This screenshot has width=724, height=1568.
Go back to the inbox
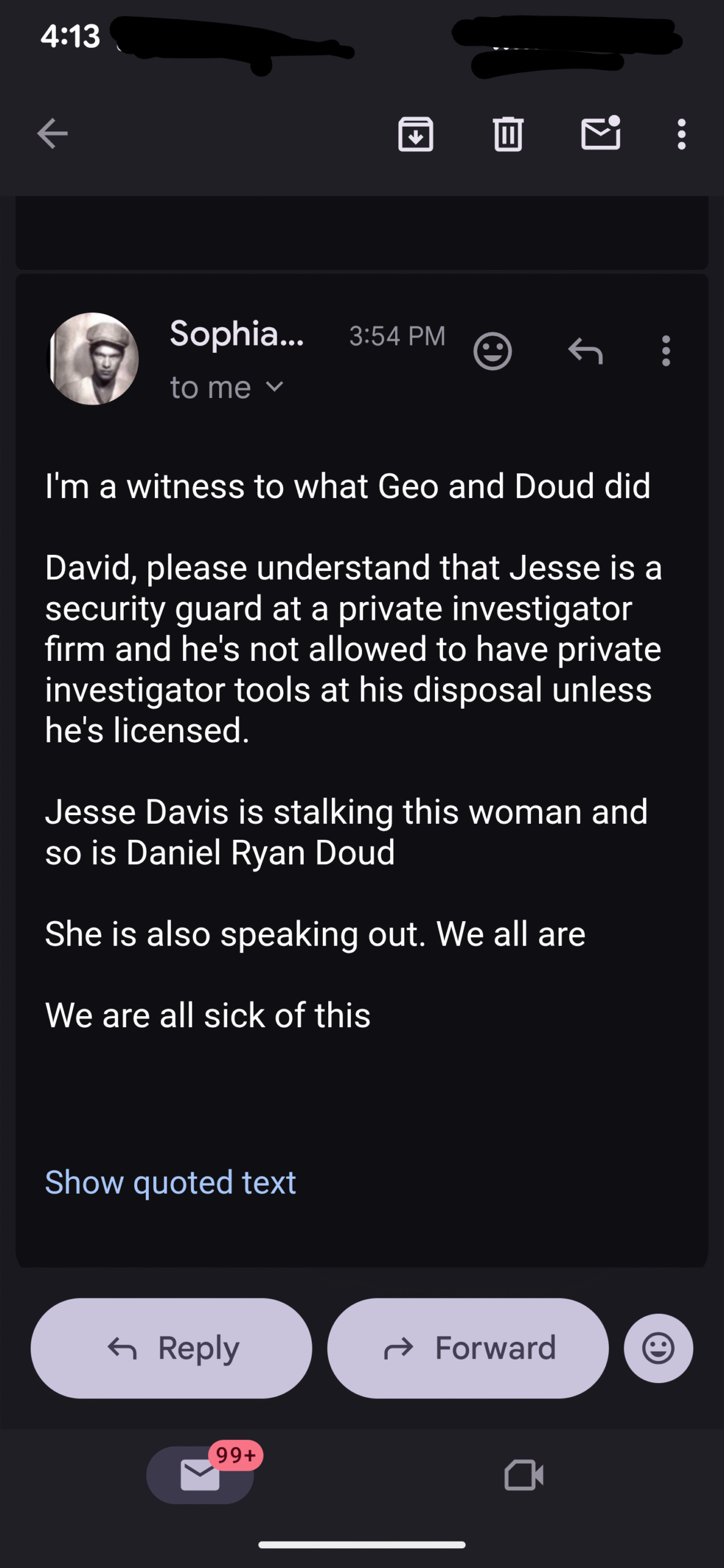[53, 134]
